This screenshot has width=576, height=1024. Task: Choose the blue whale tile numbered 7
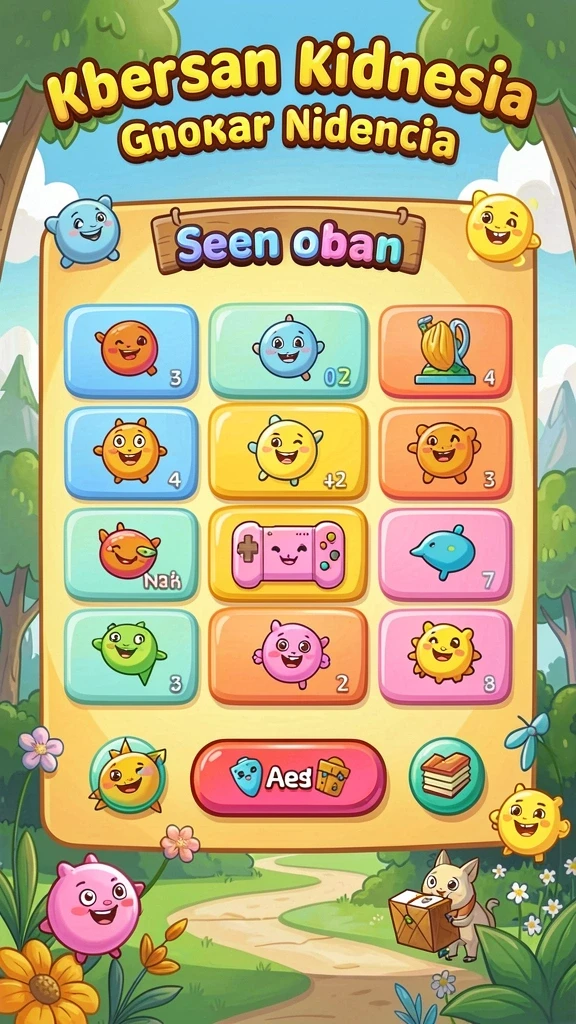[445, 554]
